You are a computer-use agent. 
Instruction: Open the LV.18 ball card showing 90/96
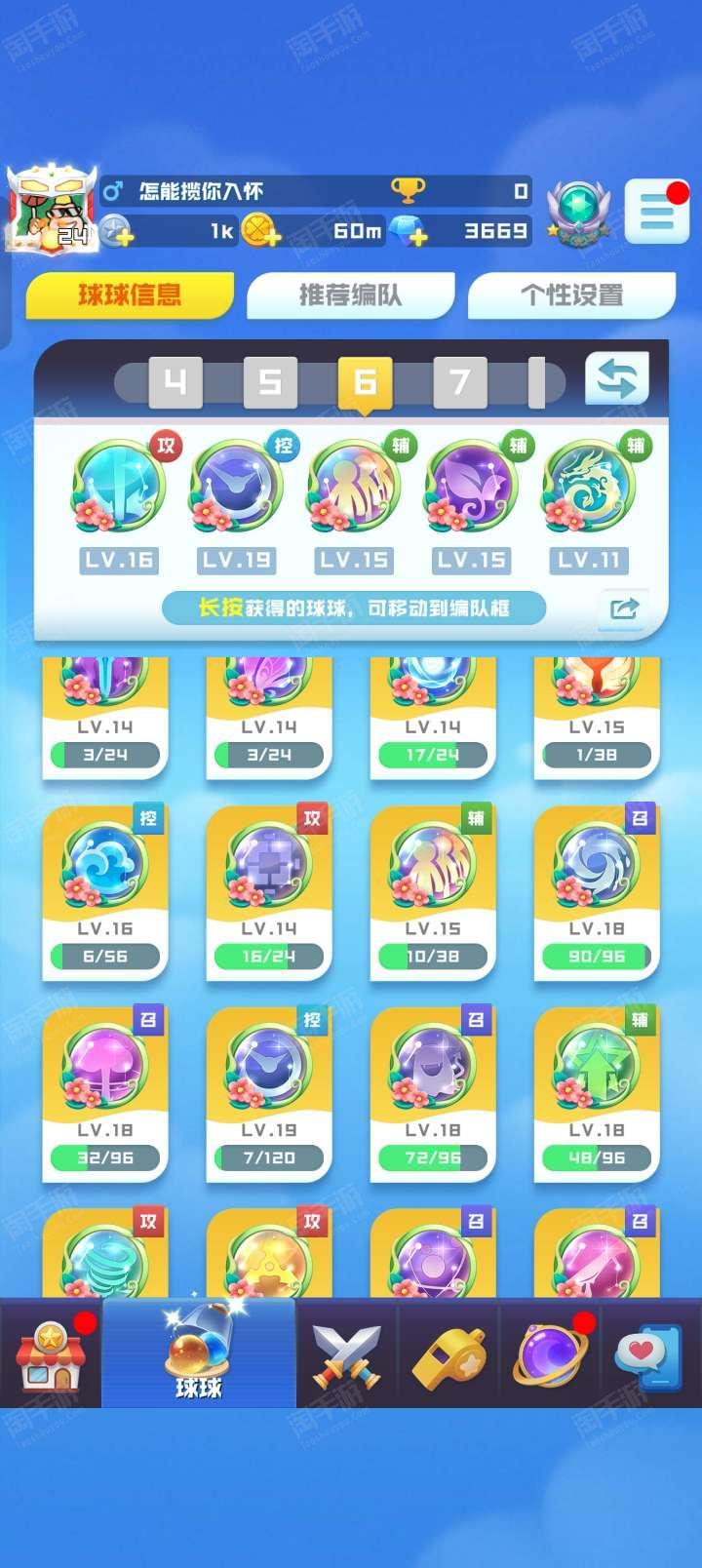pos(597,892)
